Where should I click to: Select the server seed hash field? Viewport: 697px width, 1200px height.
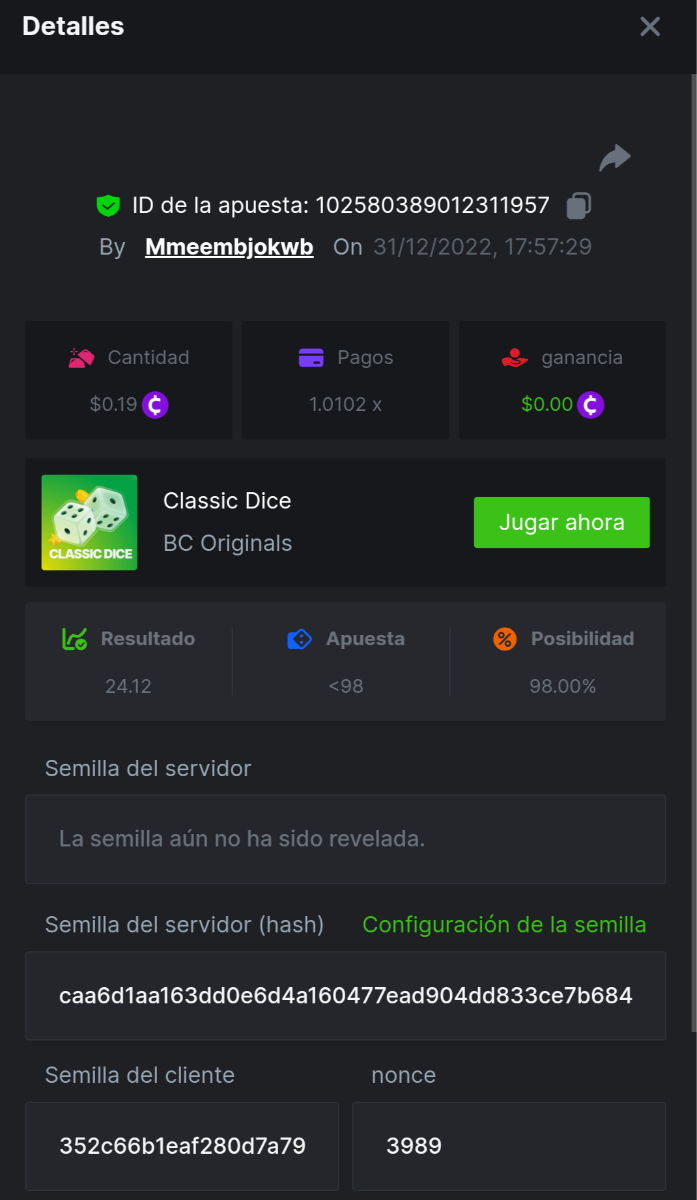tap(345, 996)
